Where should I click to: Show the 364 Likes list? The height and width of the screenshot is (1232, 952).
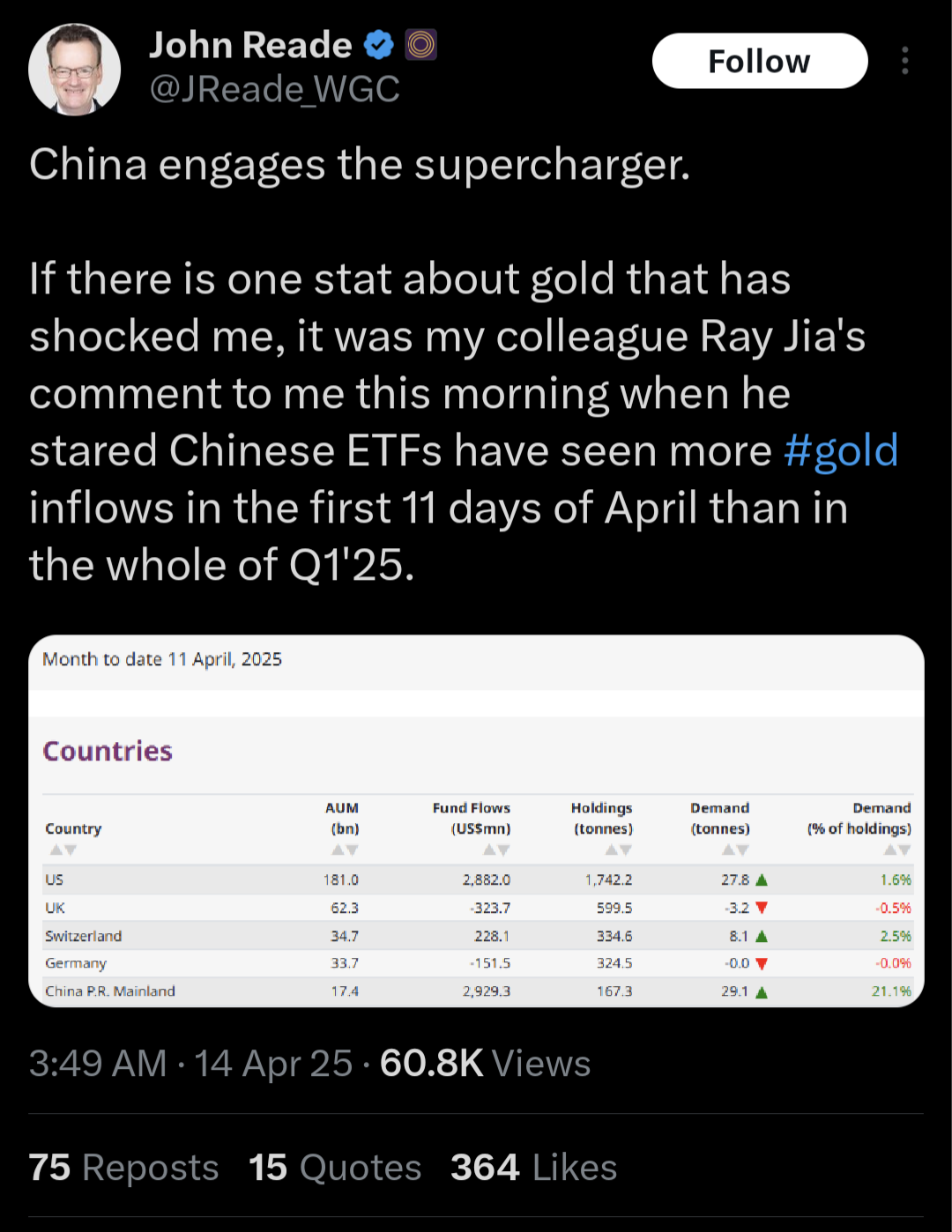pos(533,1168)
